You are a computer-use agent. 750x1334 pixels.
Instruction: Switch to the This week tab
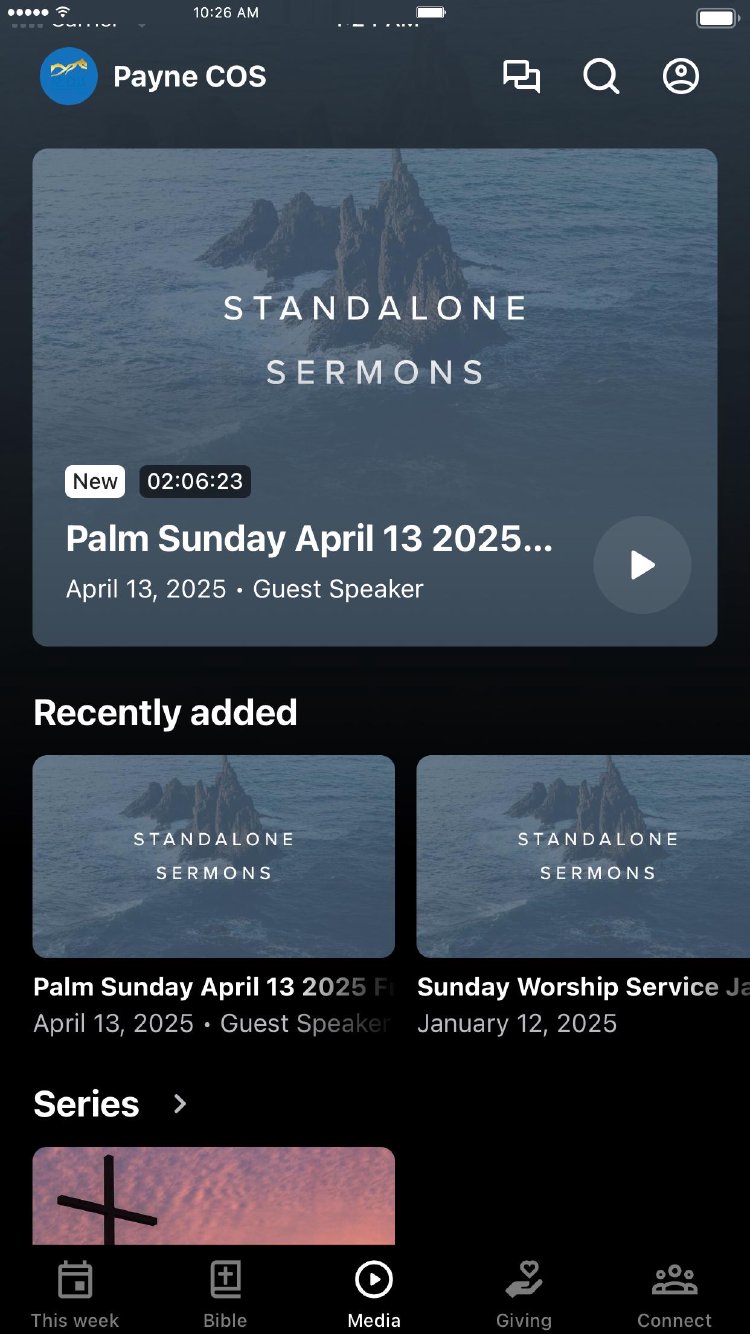click(x=75, y=1295)
